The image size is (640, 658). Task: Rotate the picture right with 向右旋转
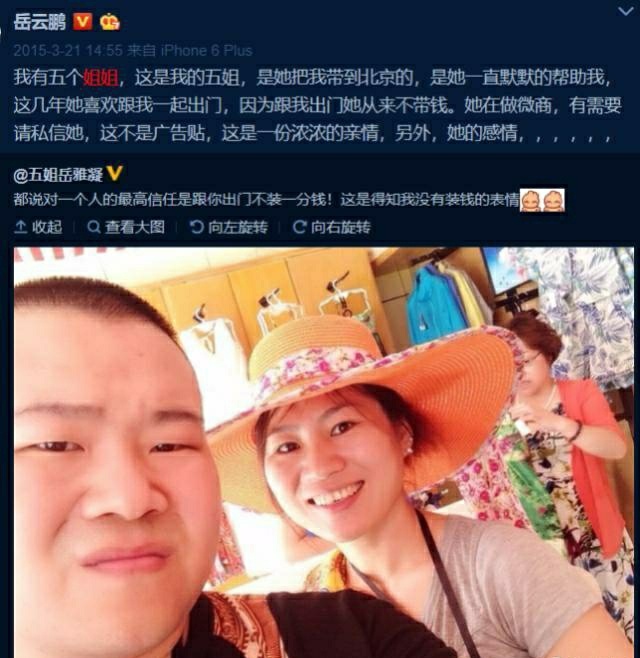point(332,227)
